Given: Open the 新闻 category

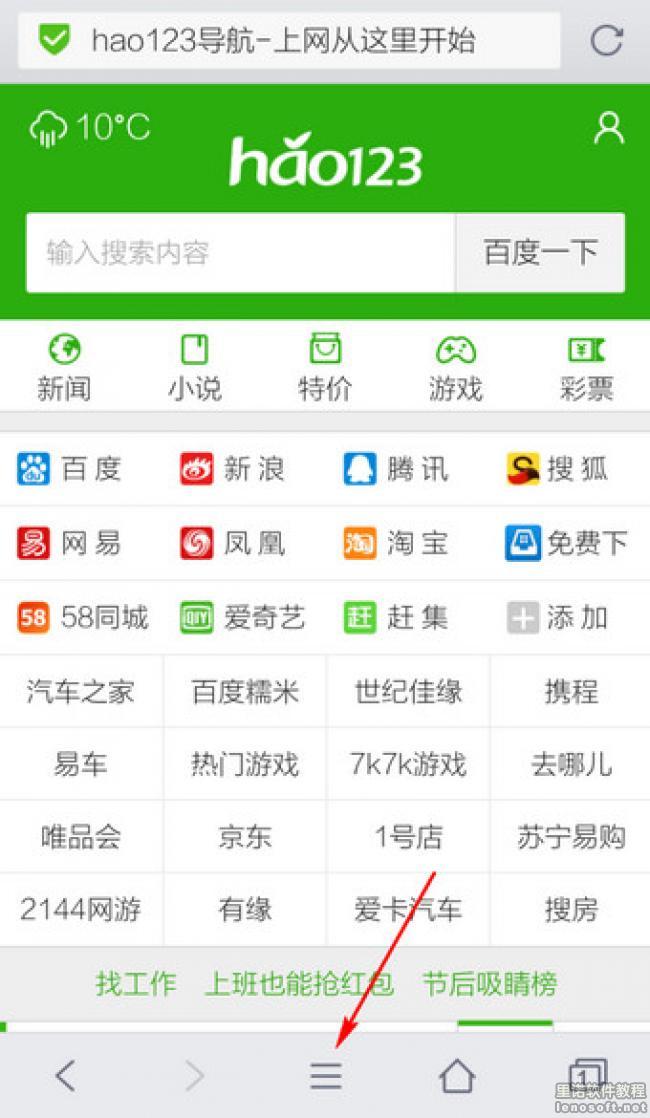Looking at the screenshot, I should [64, 369].
